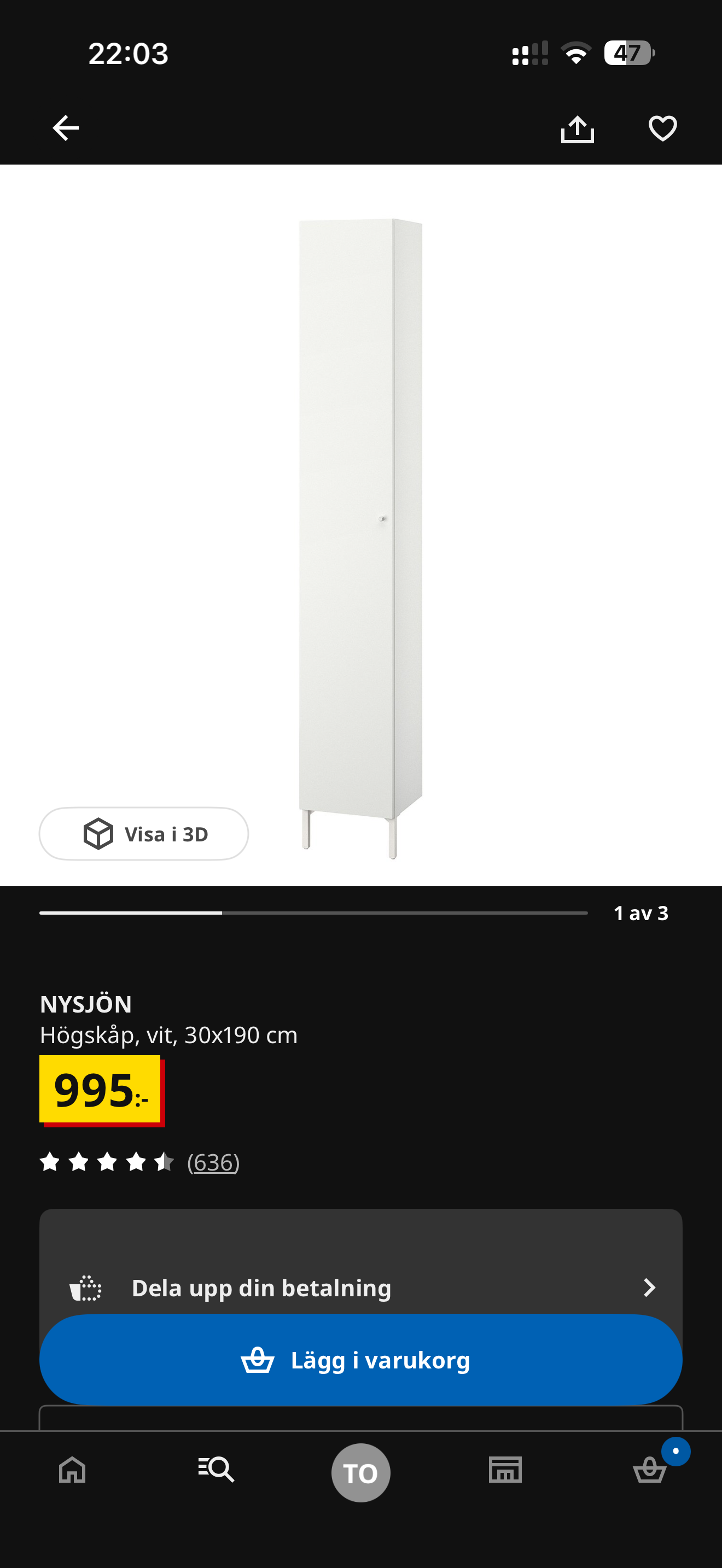This screenshot has width=722, height=1568.
Task: Open the shopping basket tab
Action: [650, 1470]
